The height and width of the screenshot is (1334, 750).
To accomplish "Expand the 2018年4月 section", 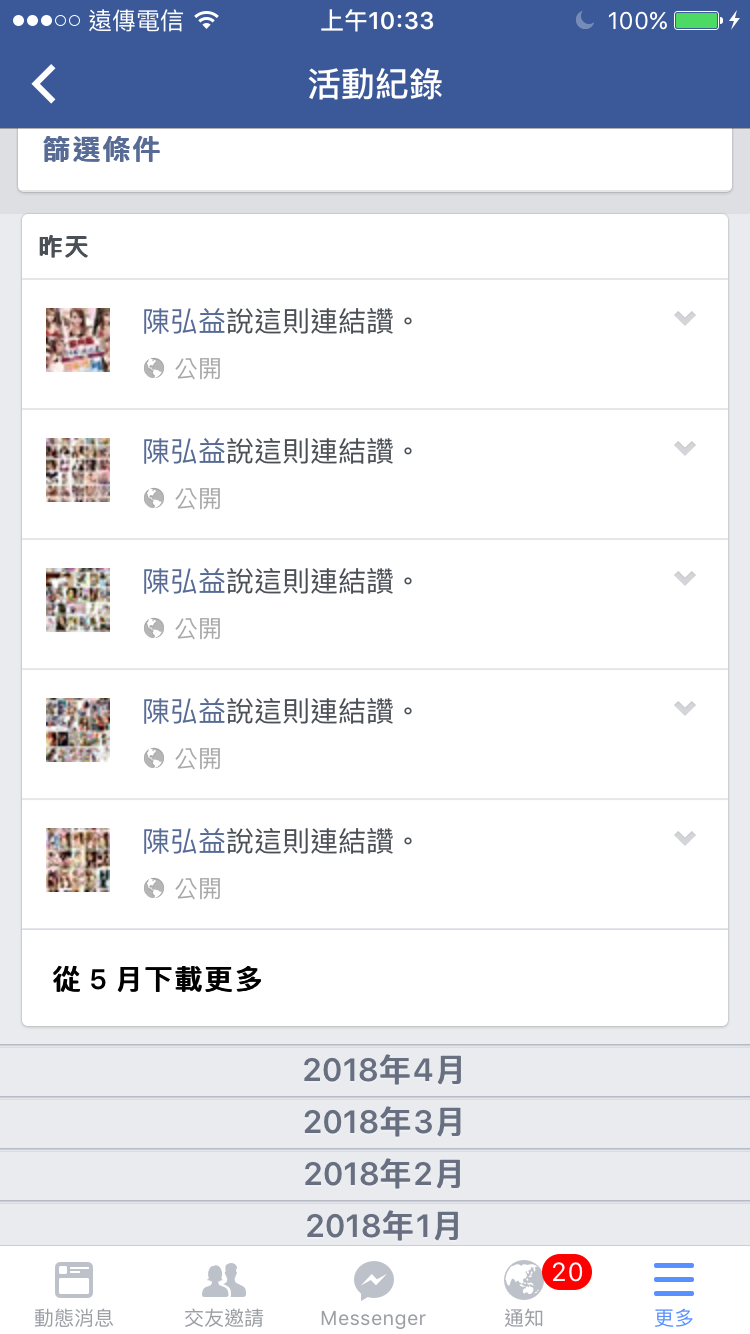I will tap(383, 1071).
